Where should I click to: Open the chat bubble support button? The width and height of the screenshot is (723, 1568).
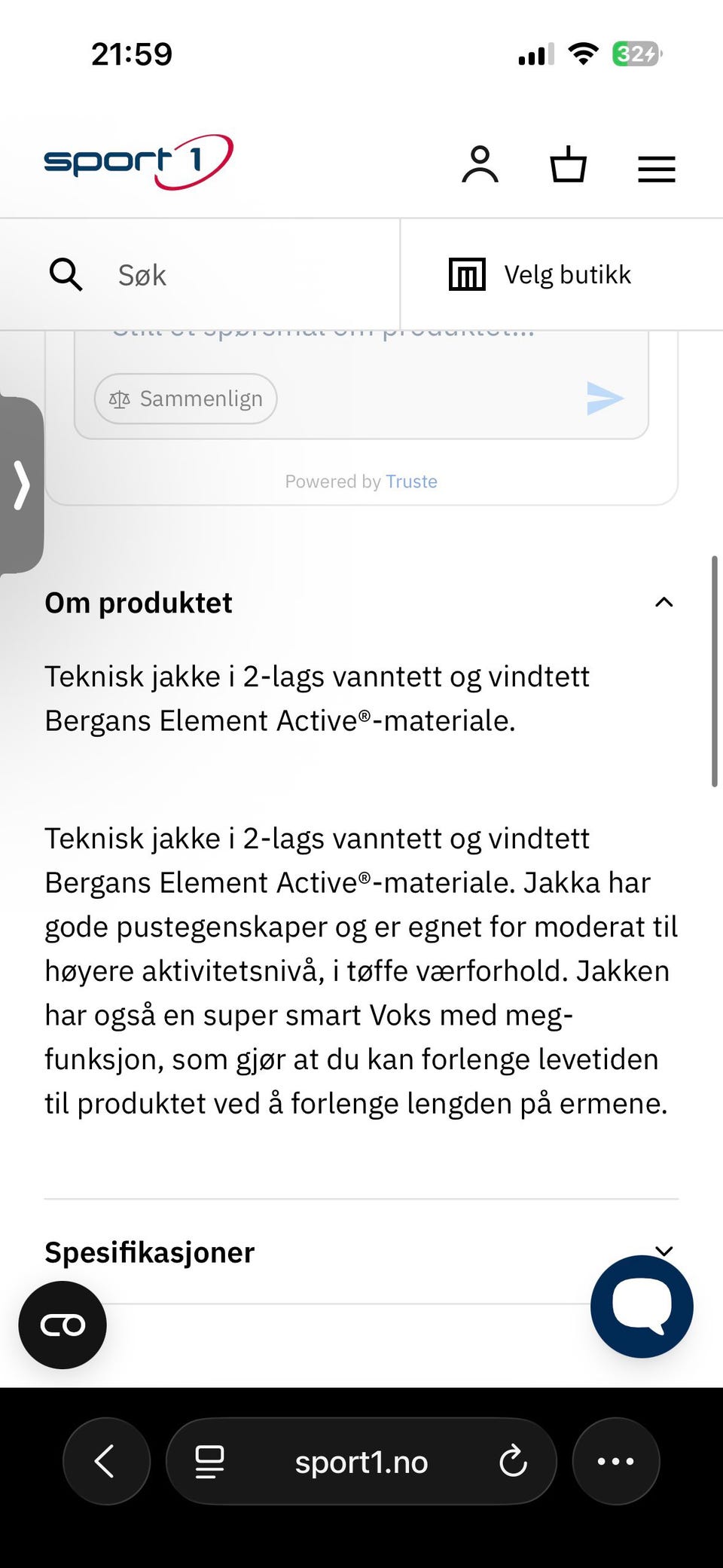pyautogui.click(x=642, y=1307)
